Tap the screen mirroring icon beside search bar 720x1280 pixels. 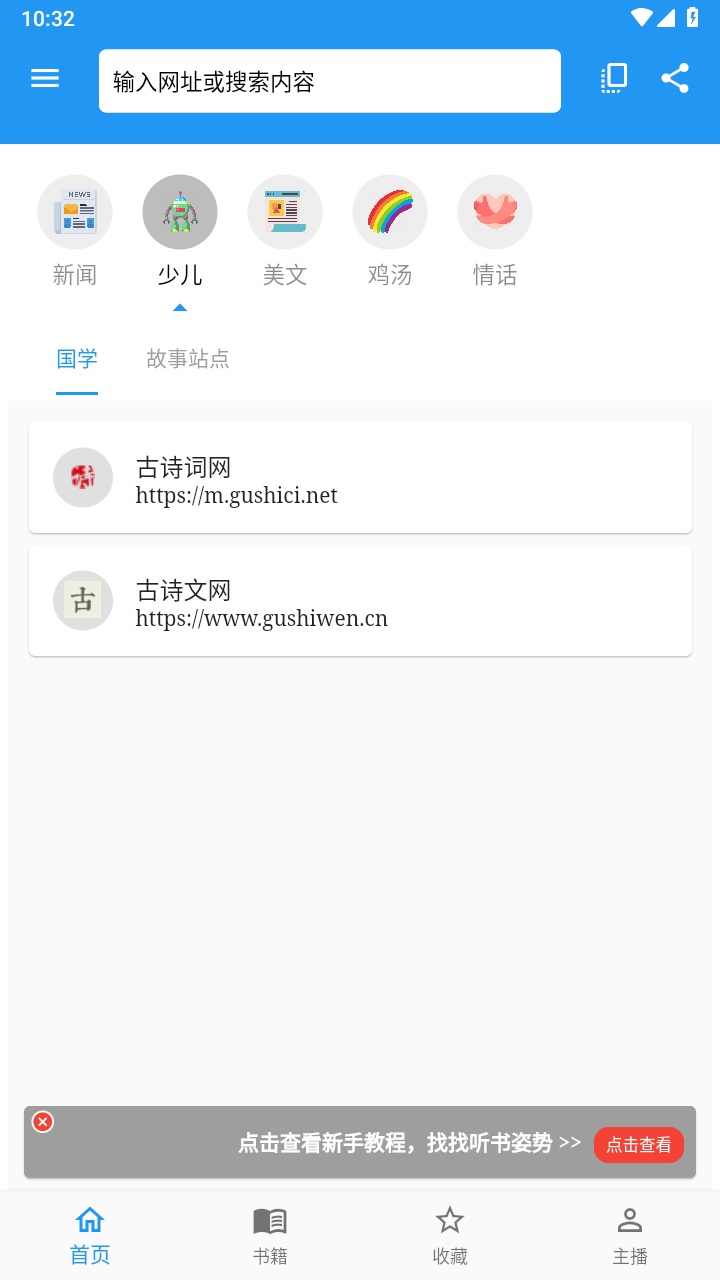click(614, 78)
